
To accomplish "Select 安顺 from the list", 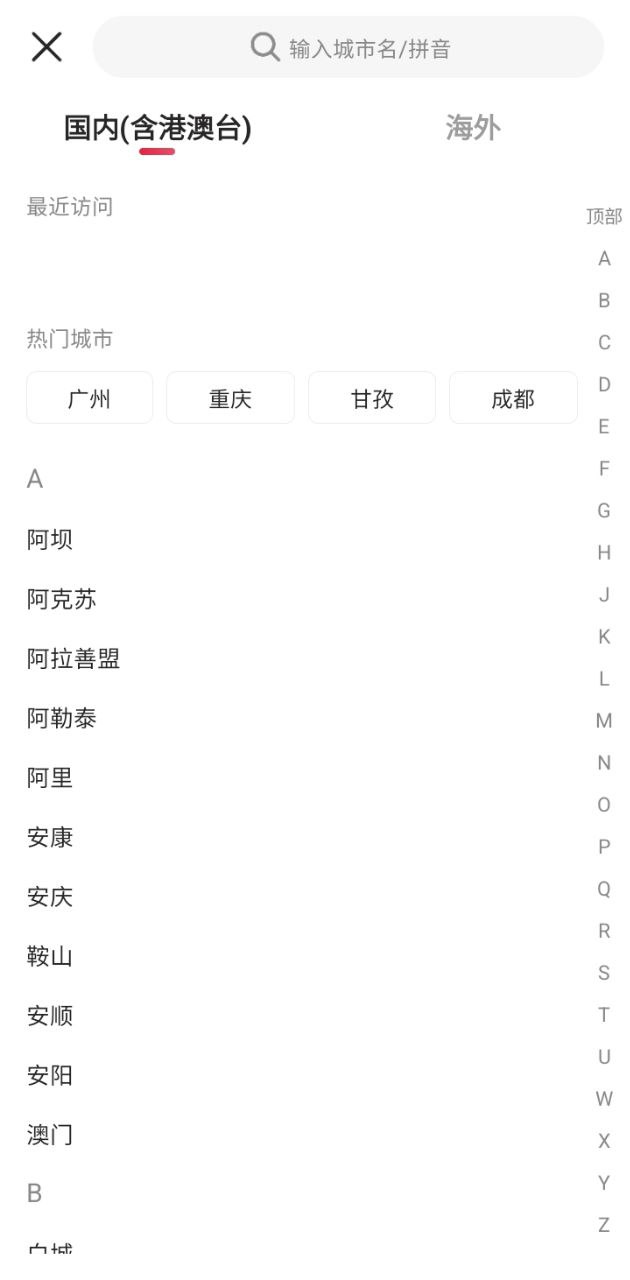I will click(x=50, y=1016).
